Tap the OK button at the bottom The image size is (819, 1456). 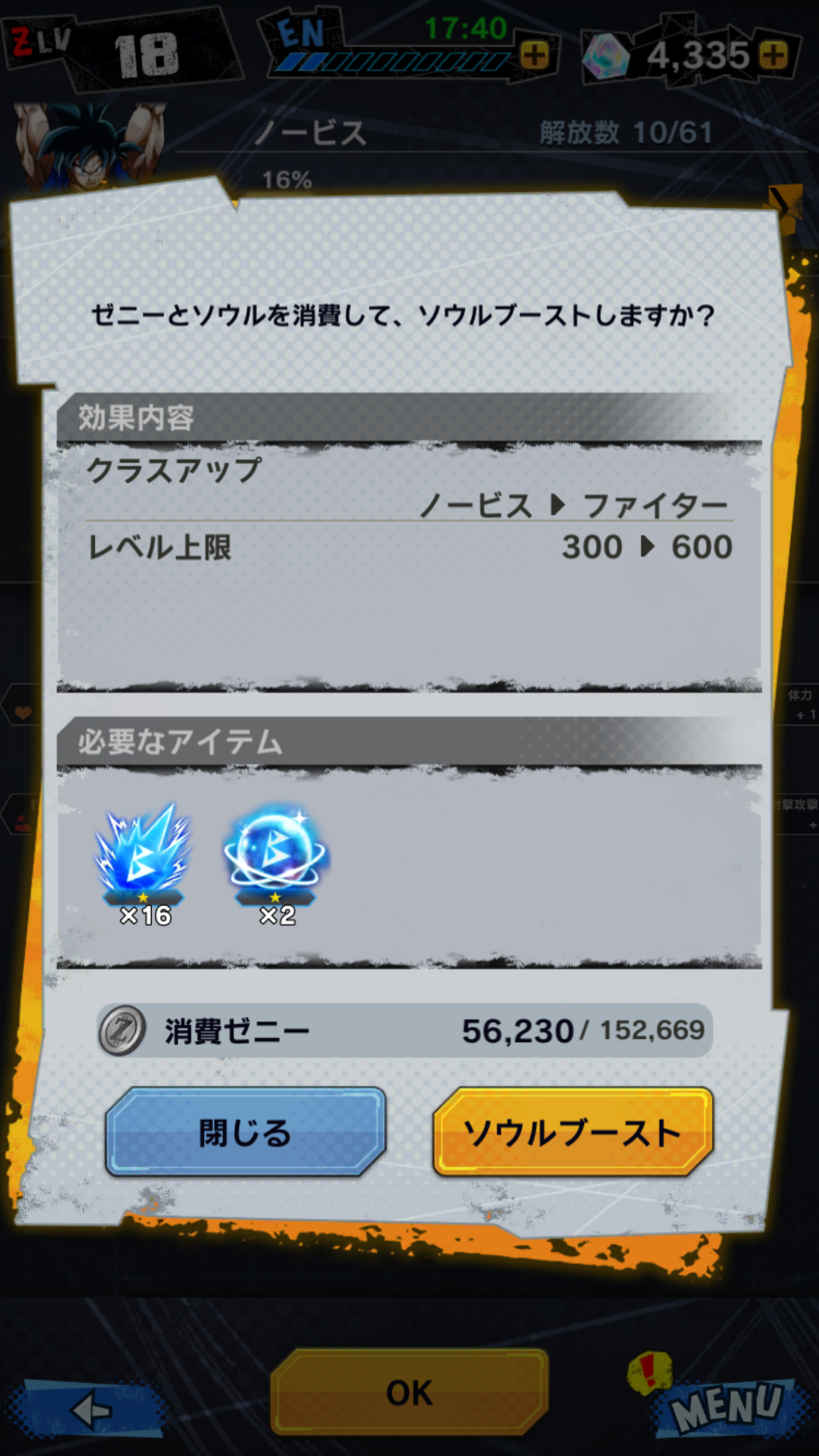coord(409,1392)
